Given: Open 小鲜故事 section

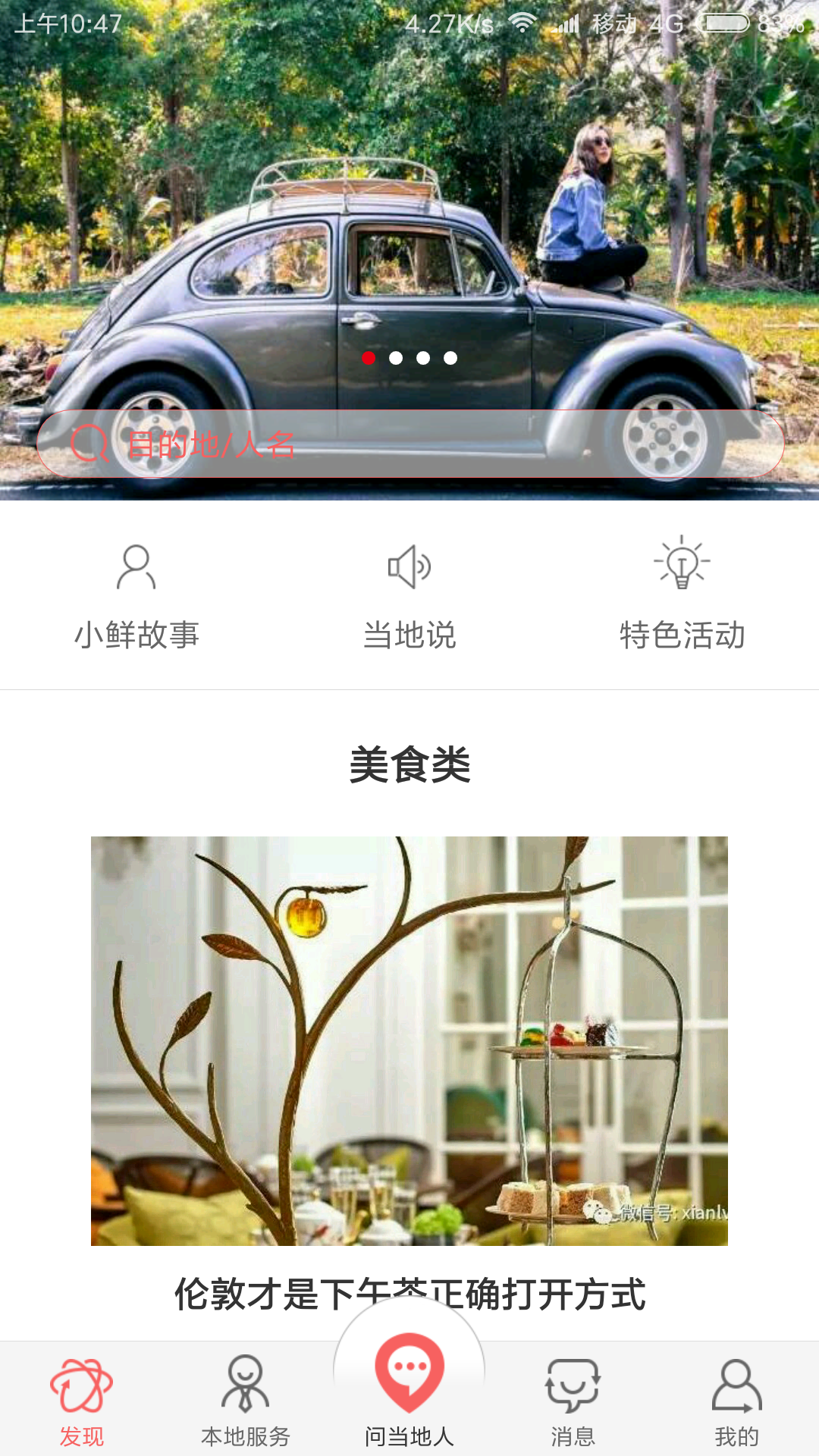Looking at the screenshot, I should [x=136, y=595].
